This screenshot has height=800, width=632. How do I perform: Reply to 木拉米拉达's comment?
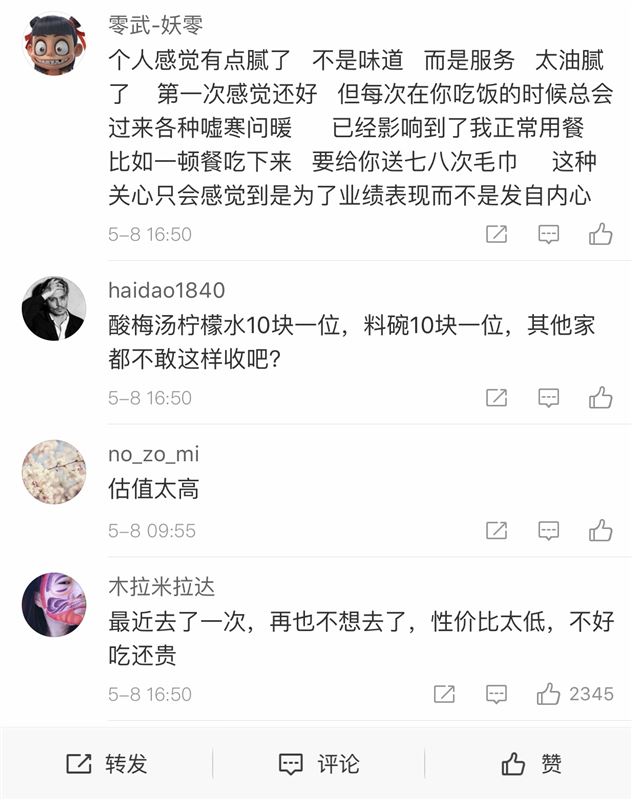click(496, 693)
